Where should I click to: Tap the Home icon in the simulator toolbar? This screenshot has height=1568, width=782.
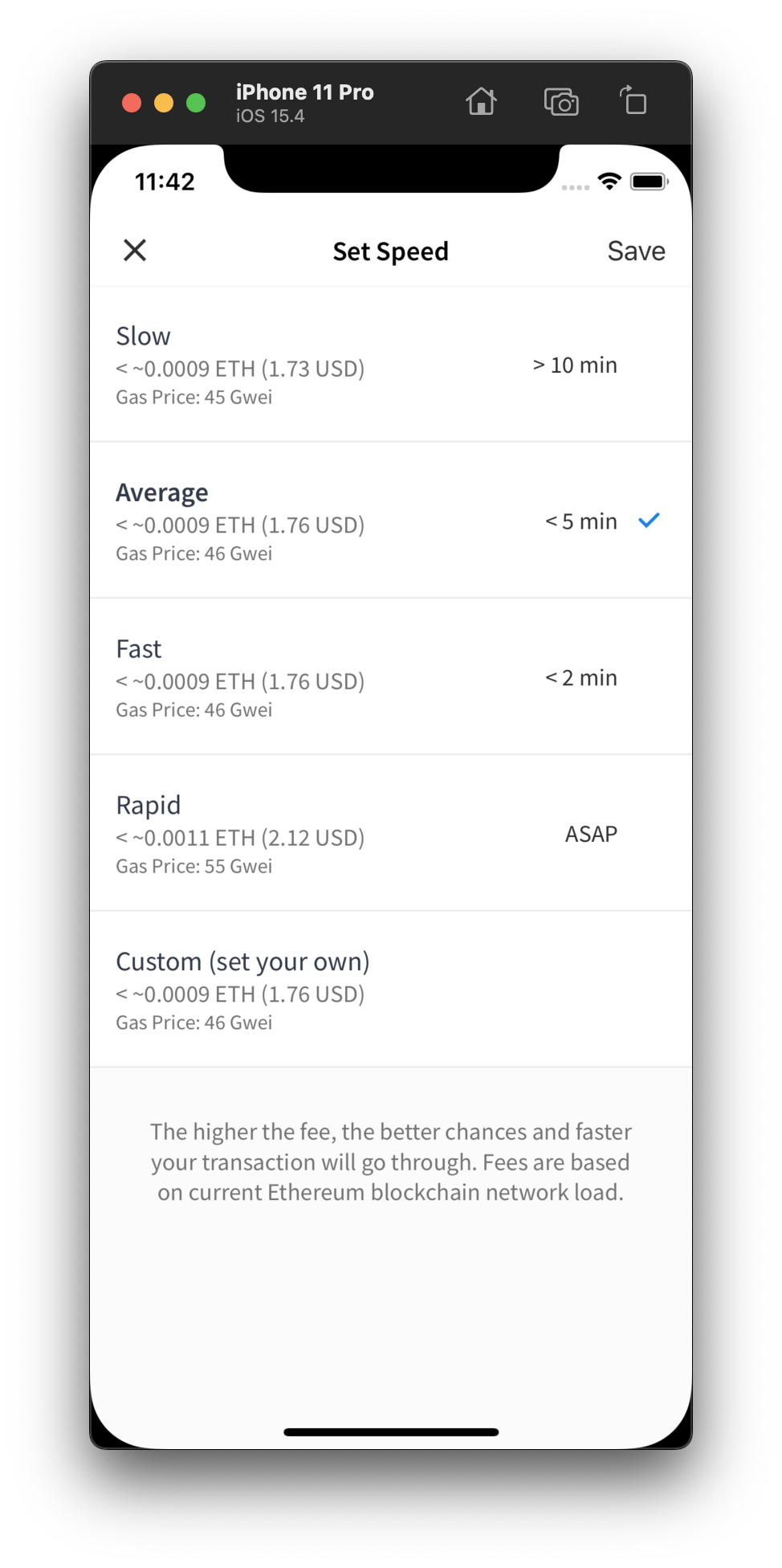pos(482,102)
